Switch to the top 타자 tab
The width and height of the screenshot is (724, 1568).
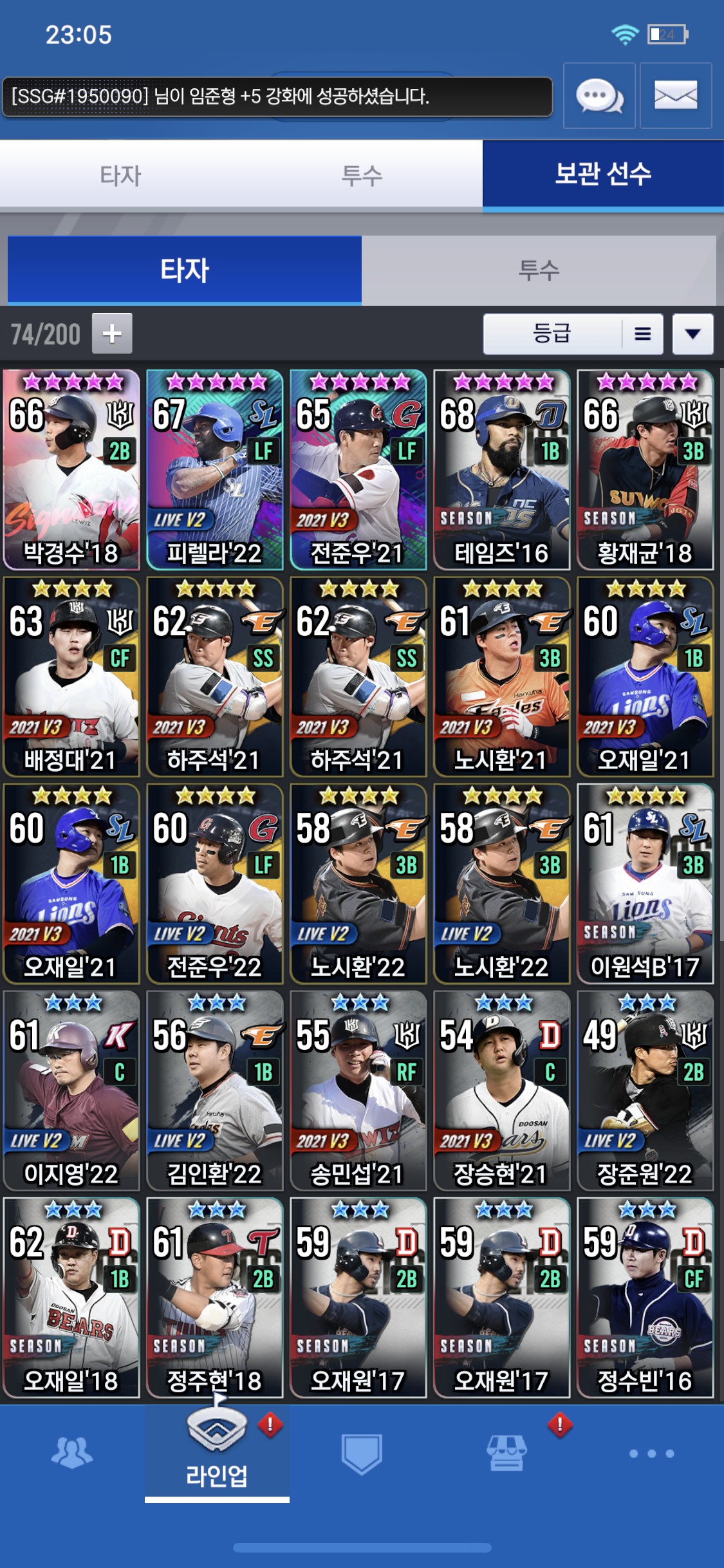[120, 175]
